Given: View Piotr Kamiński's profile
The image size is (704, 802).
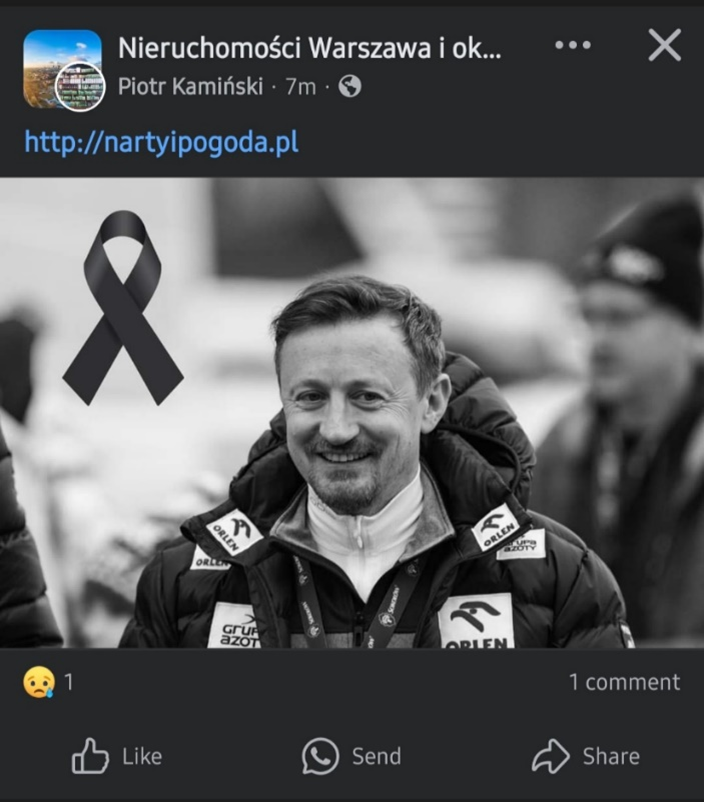Looking at the screenshot, I should pos(190,87).
